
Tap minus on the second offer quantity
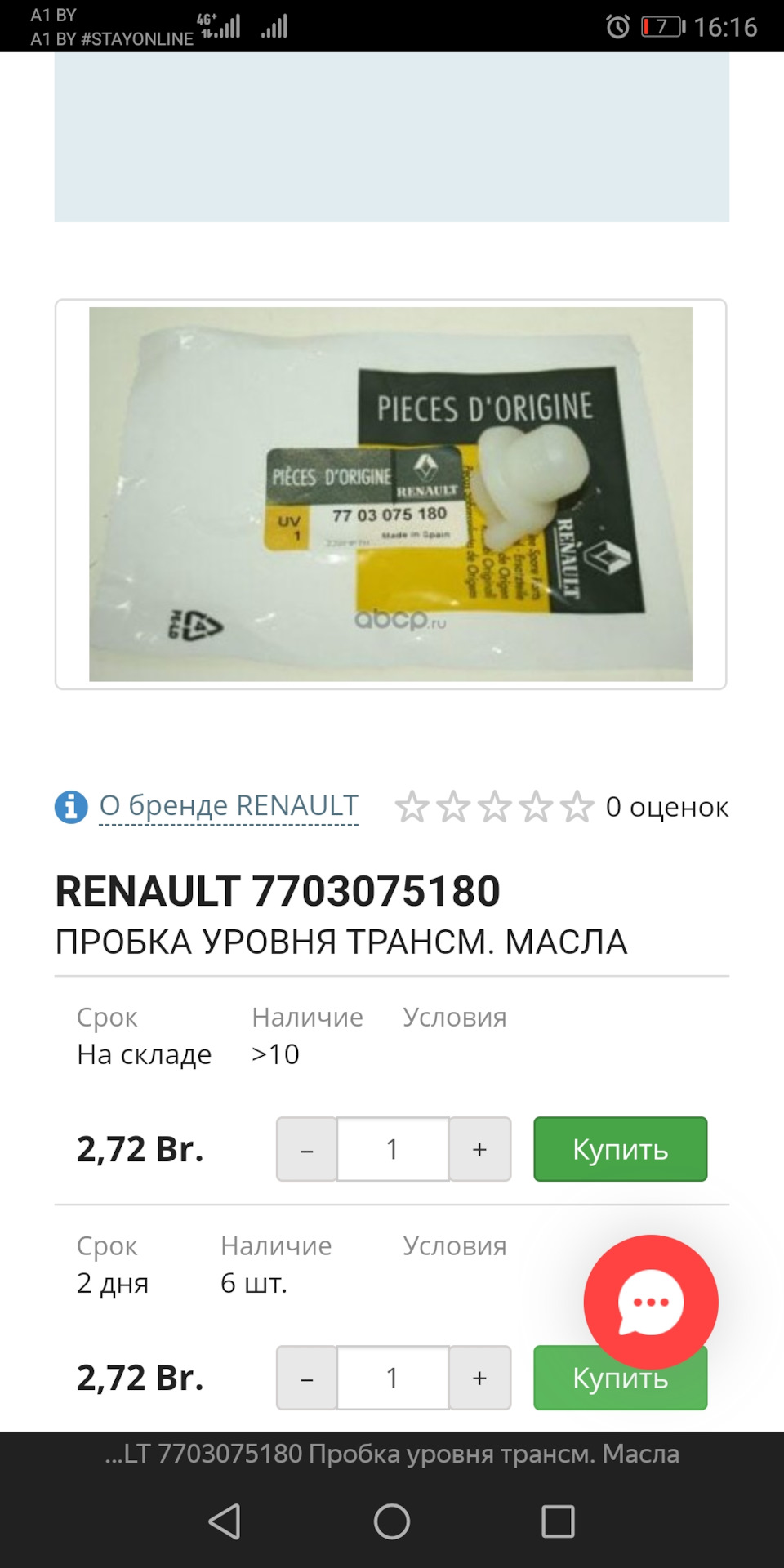[306, 1378]
